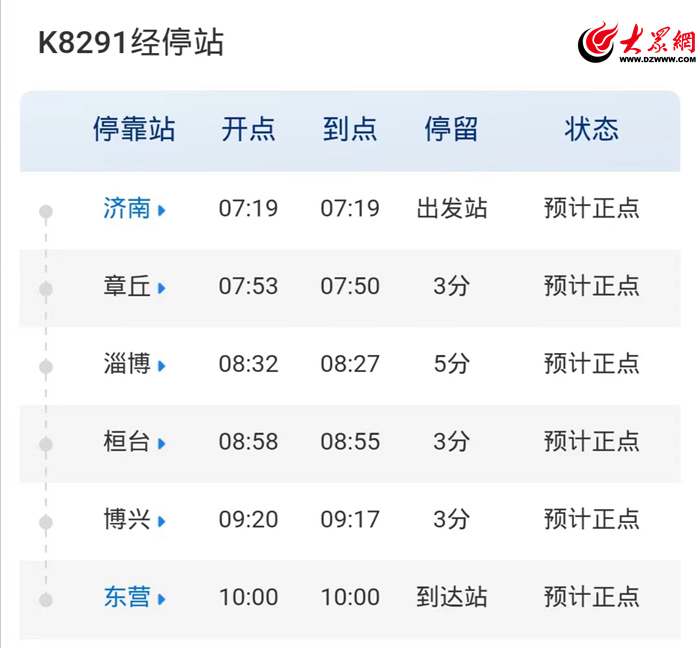700x648 pixels.
Task: Tap the 桓台 station entry
Action: click(x=133, y=442)
